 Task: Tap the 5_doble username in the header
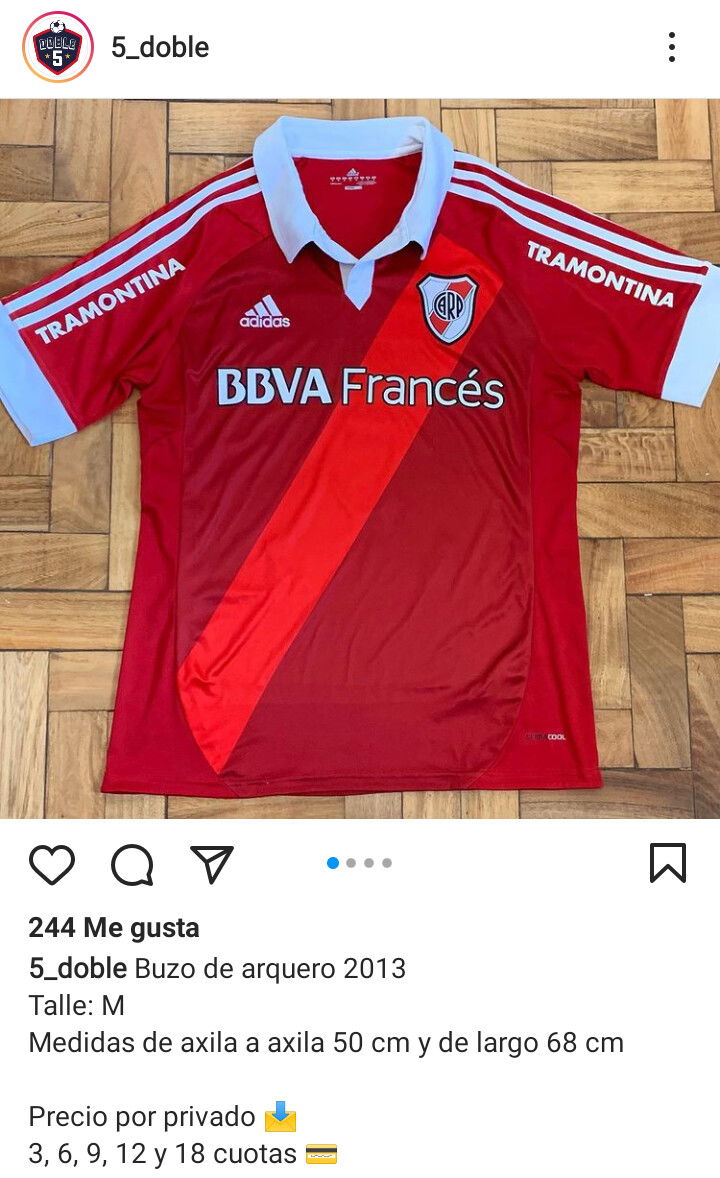pos(160,47)
